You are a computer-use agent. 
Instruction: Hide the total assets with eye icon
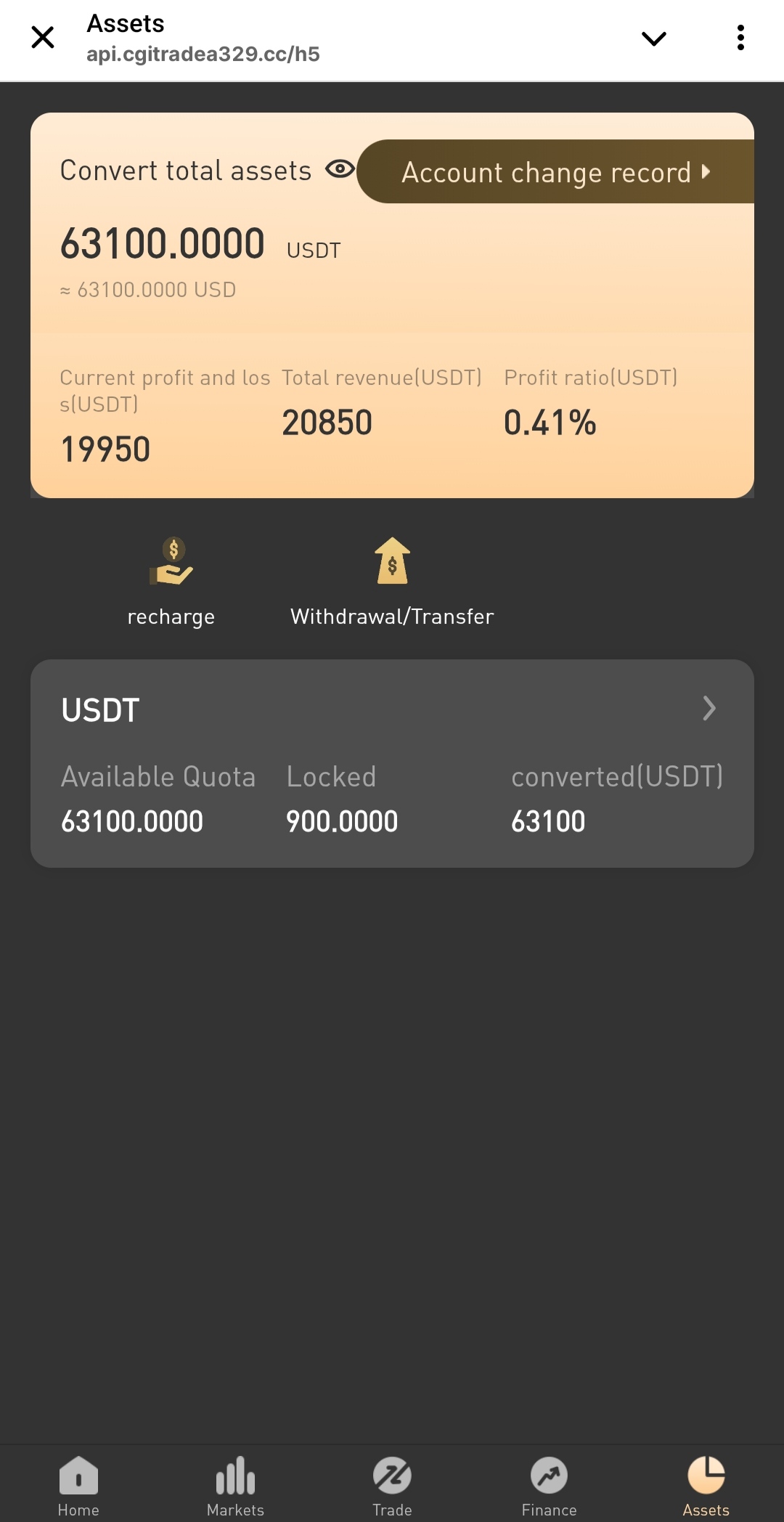(340, 169)
